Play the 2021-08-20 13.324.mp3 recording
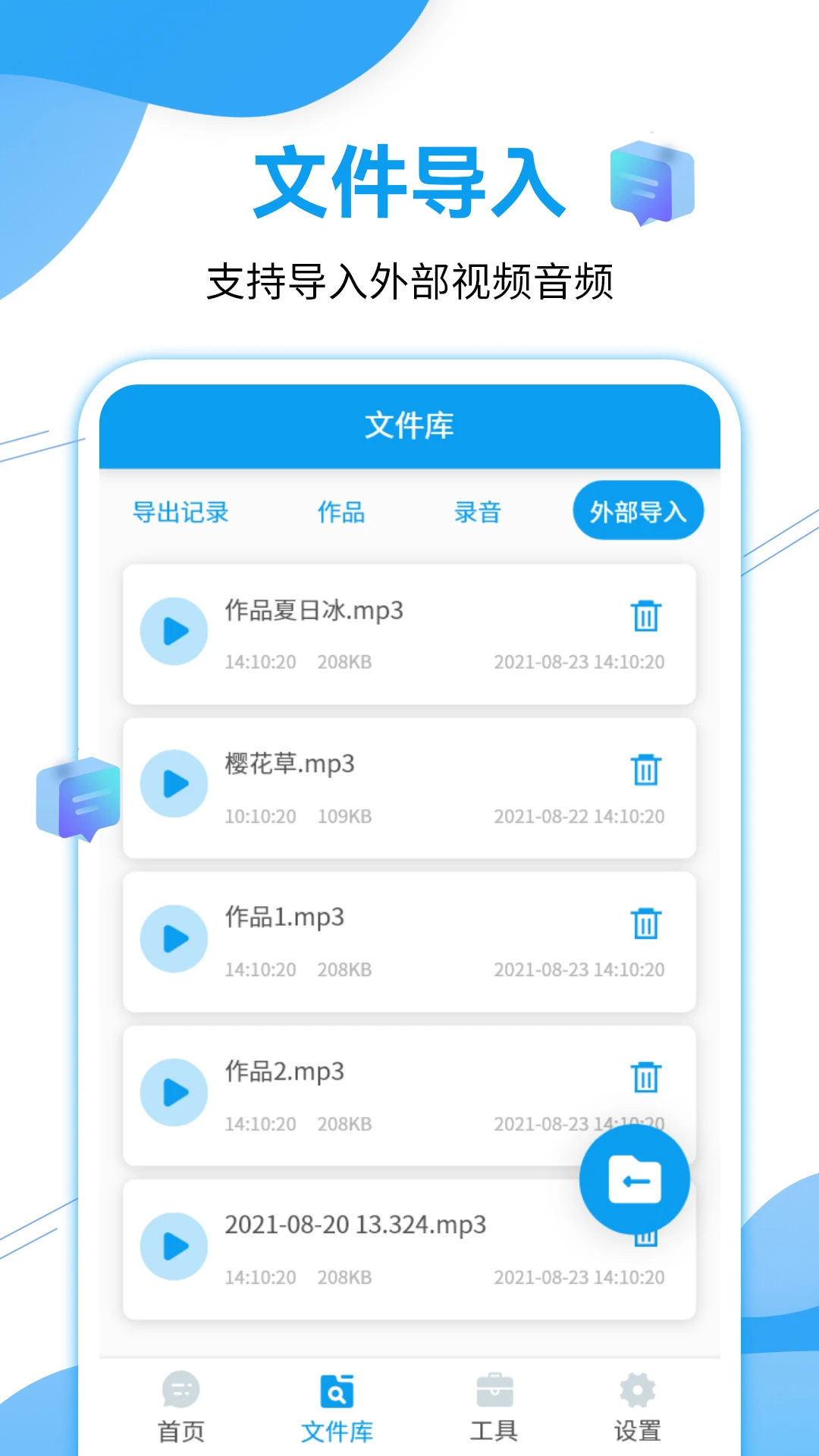Screen dimensions: 819x1456 tap(174, 1246)
